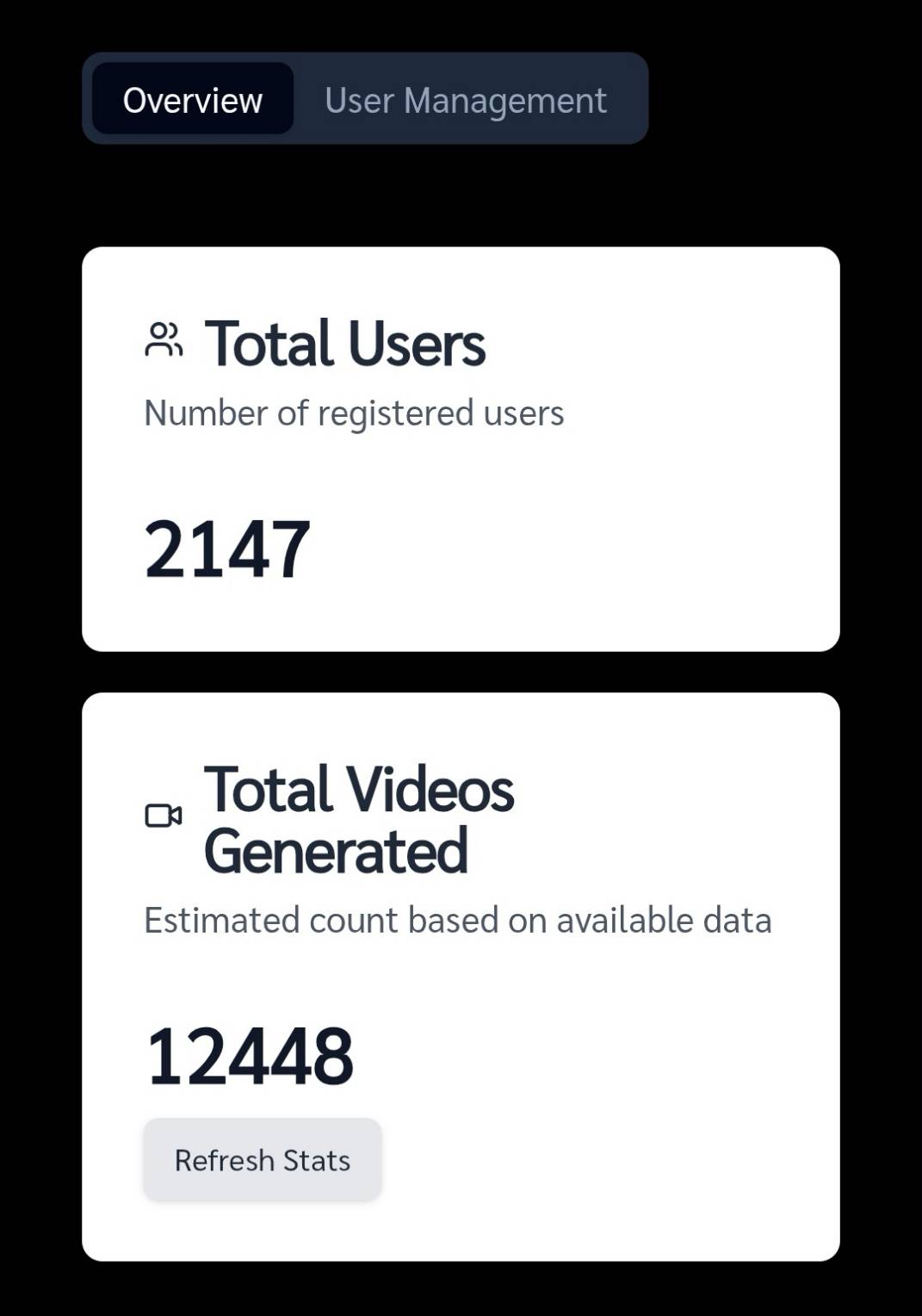
Task: Select the Overview tab
Action: pos(193,100)
